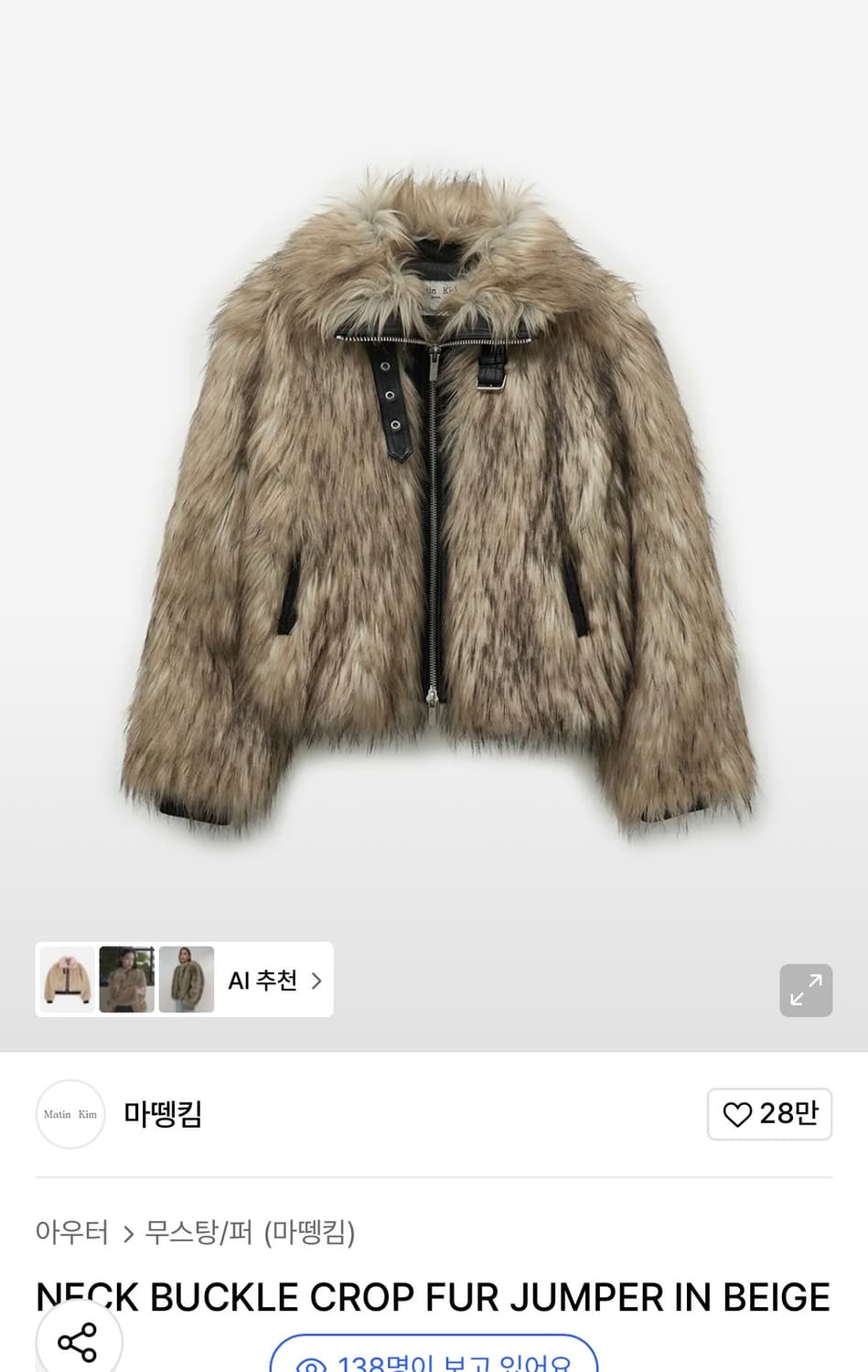Tap the heart icon to like the product
The height and width of the screenshot is (1372, 868).
point(737,1114)
